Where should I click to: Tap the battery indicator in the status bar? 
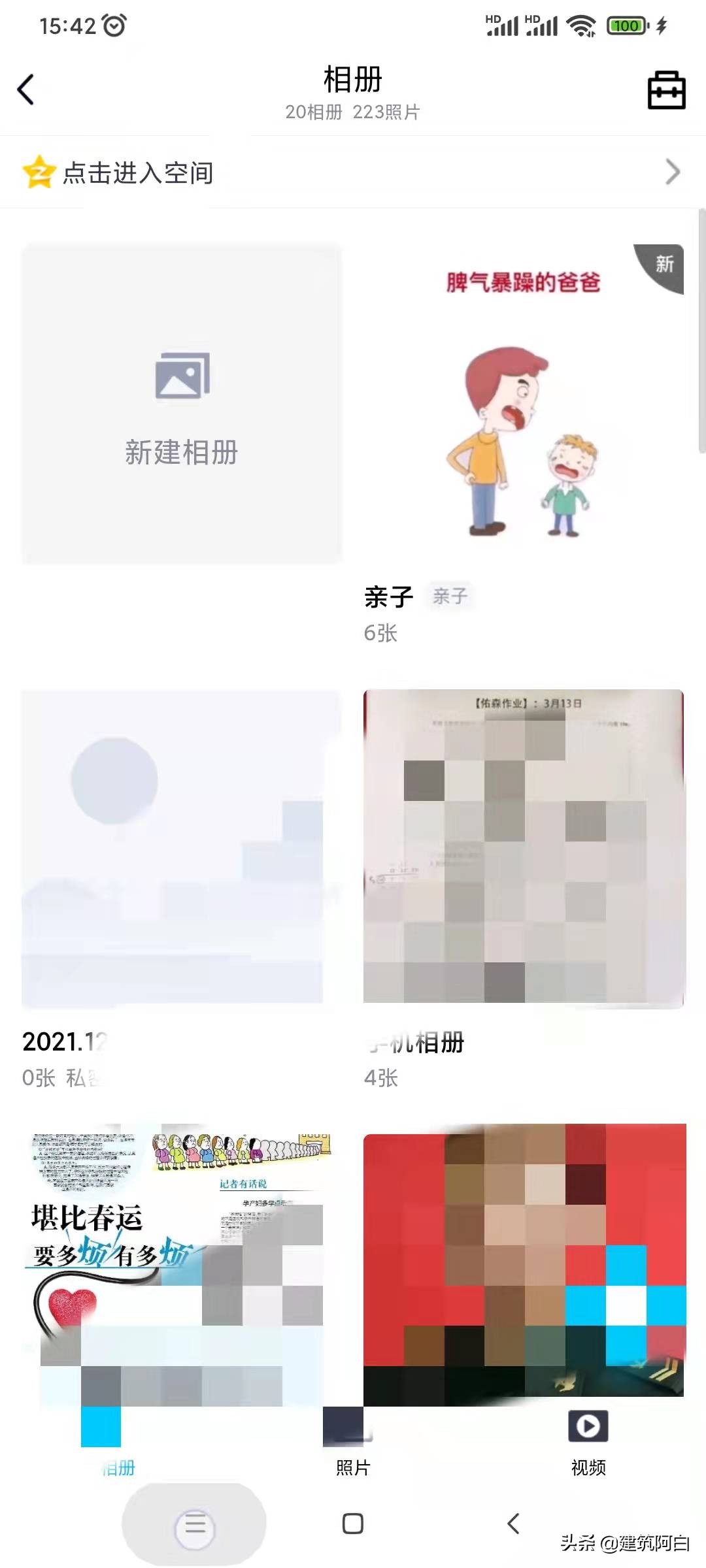pyautogui.click(x=626, y=25)
